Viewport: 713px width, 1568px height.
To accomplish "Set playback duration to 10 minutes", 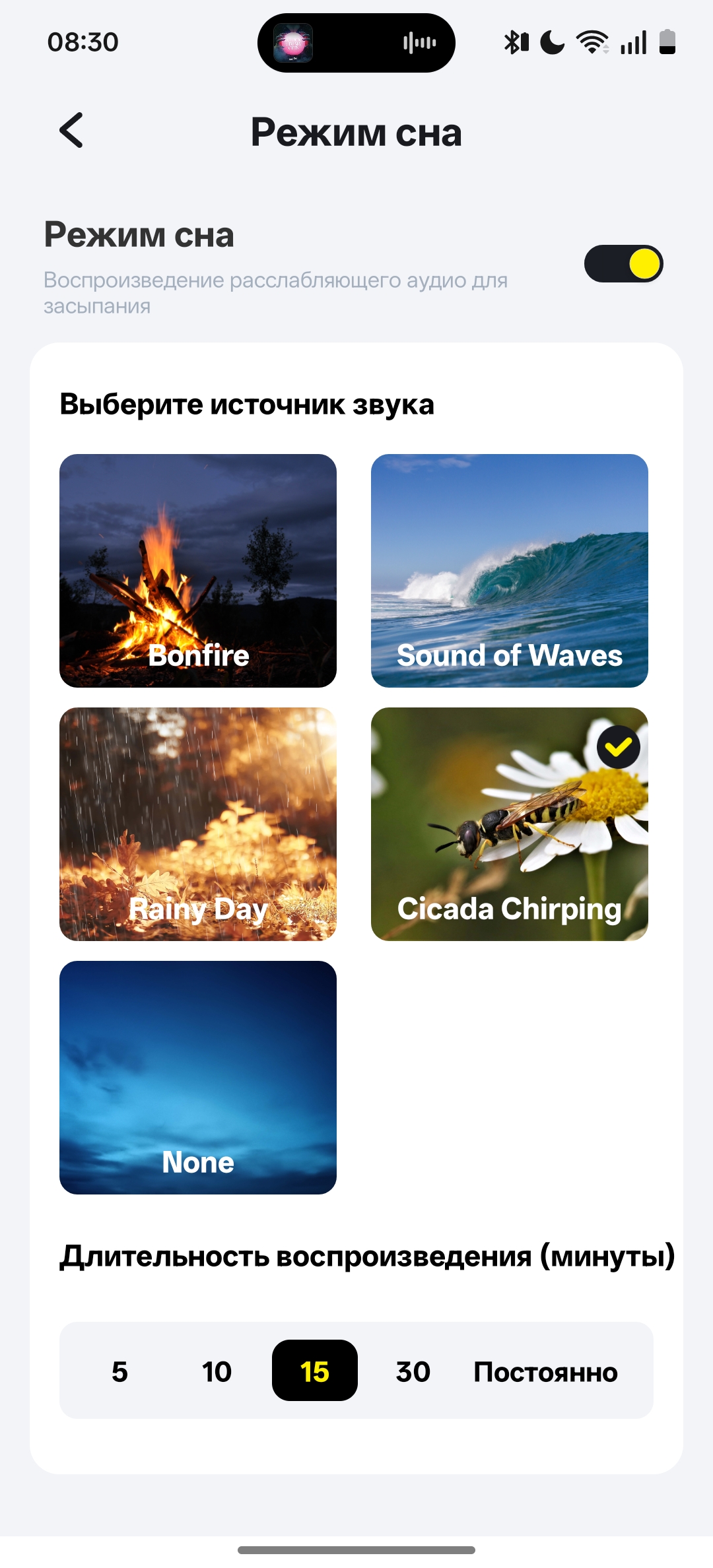I will coord(217,1371).
